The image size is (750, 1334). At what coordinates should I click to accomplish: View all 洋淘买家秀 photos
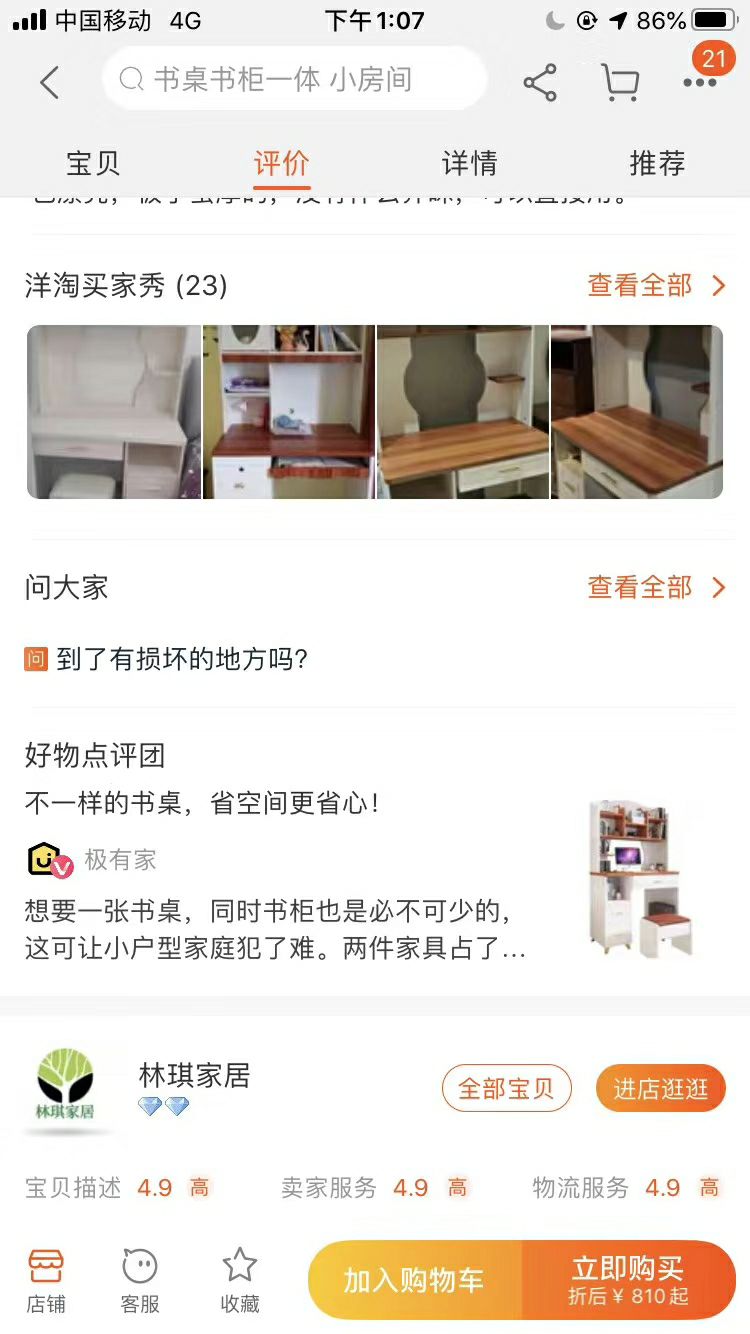655,285
